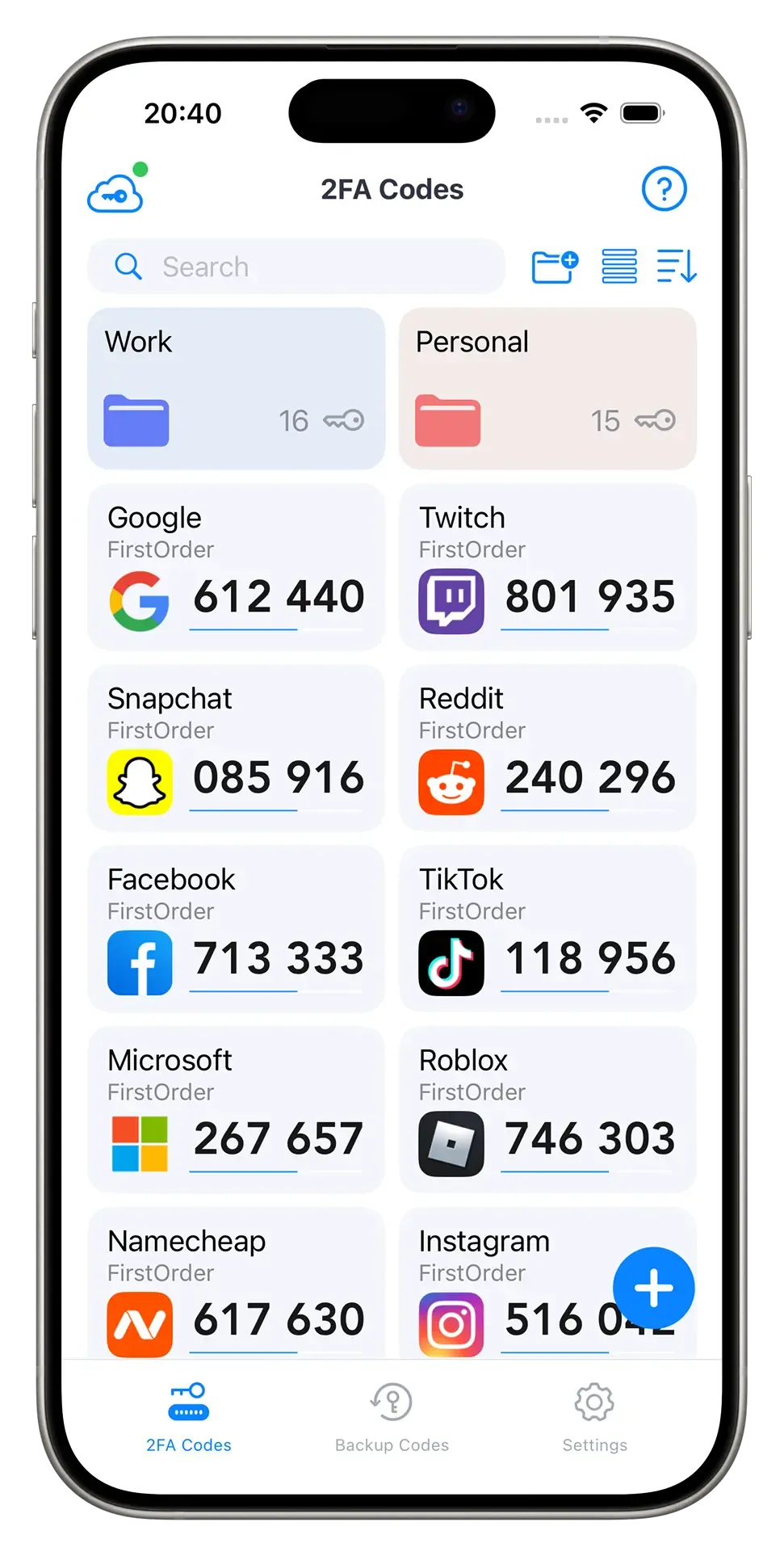Select the Facebook code card
Image resolution: width=784 pixels, height=1556 pixels.
click(236, 929)
